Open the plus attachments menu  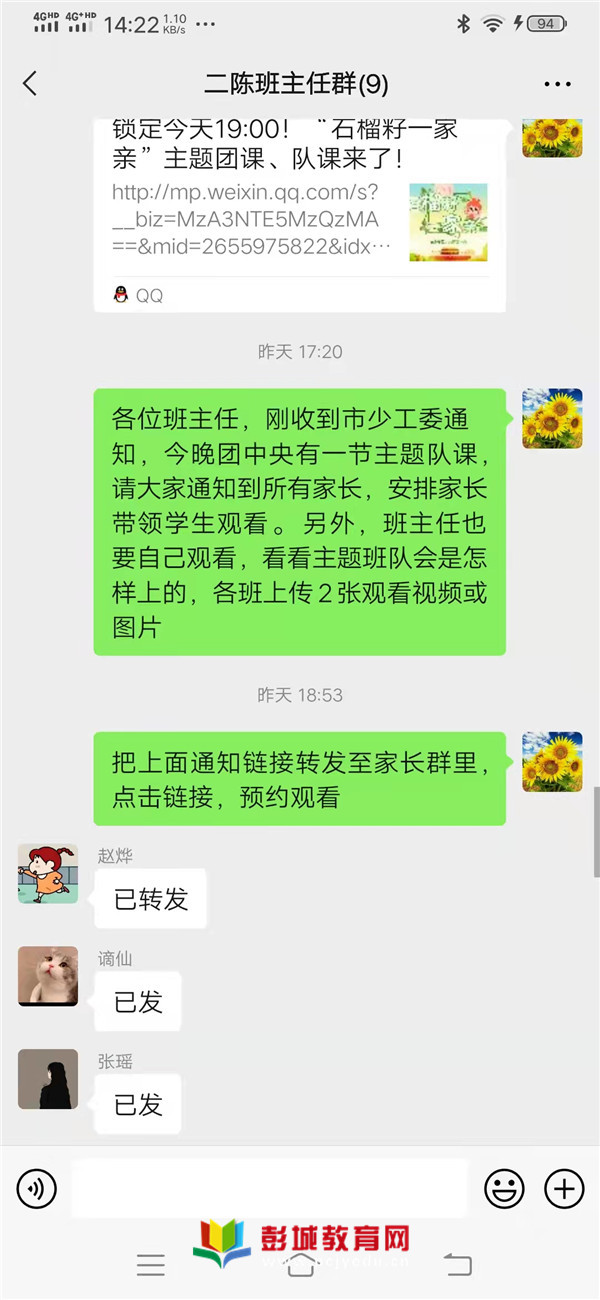click(x=564, y=1189)
